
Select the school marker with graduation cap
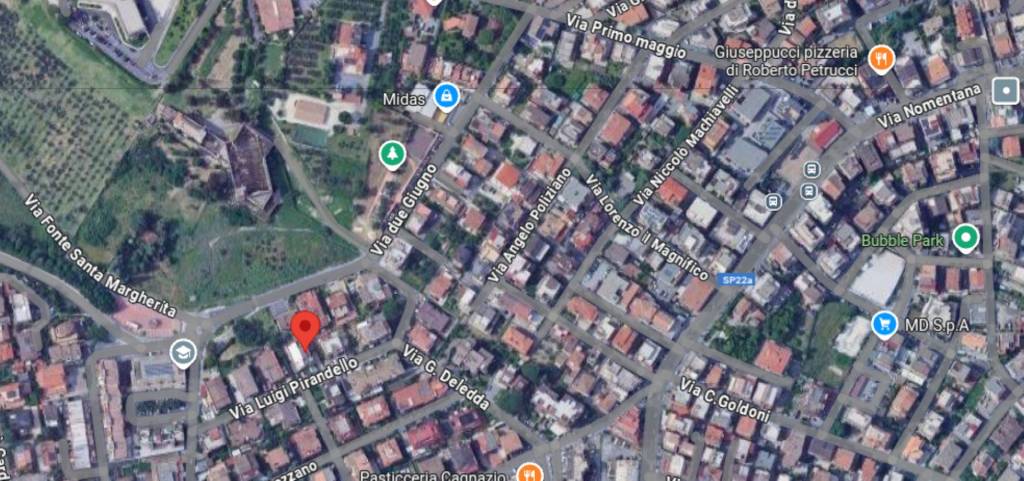tap(182, 352)
